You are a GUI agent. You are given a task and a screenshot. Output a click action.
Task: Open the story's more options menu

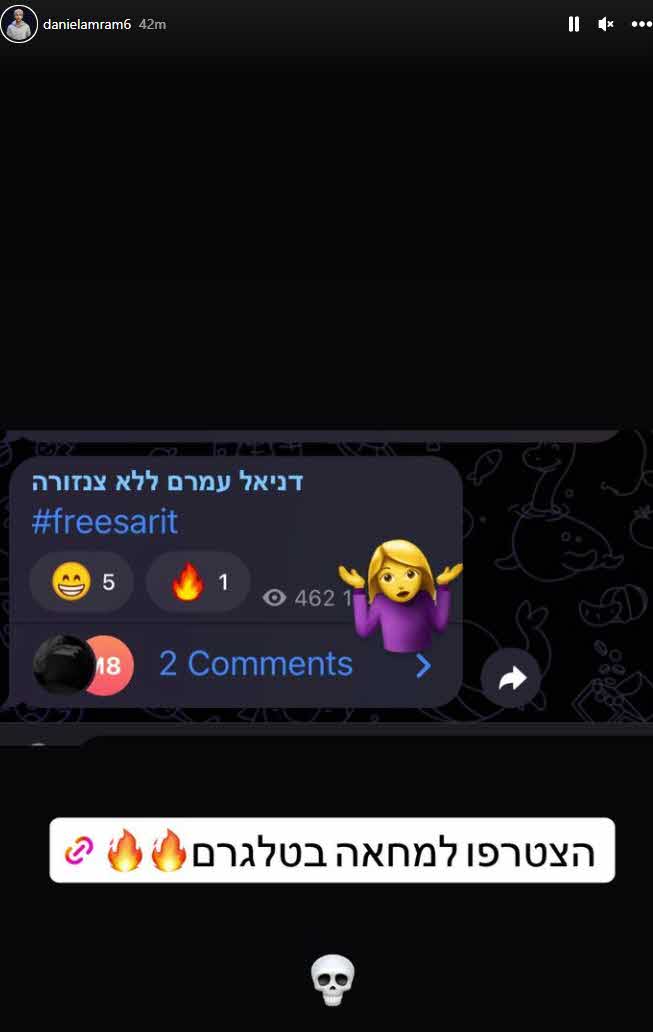coord(641,24)
